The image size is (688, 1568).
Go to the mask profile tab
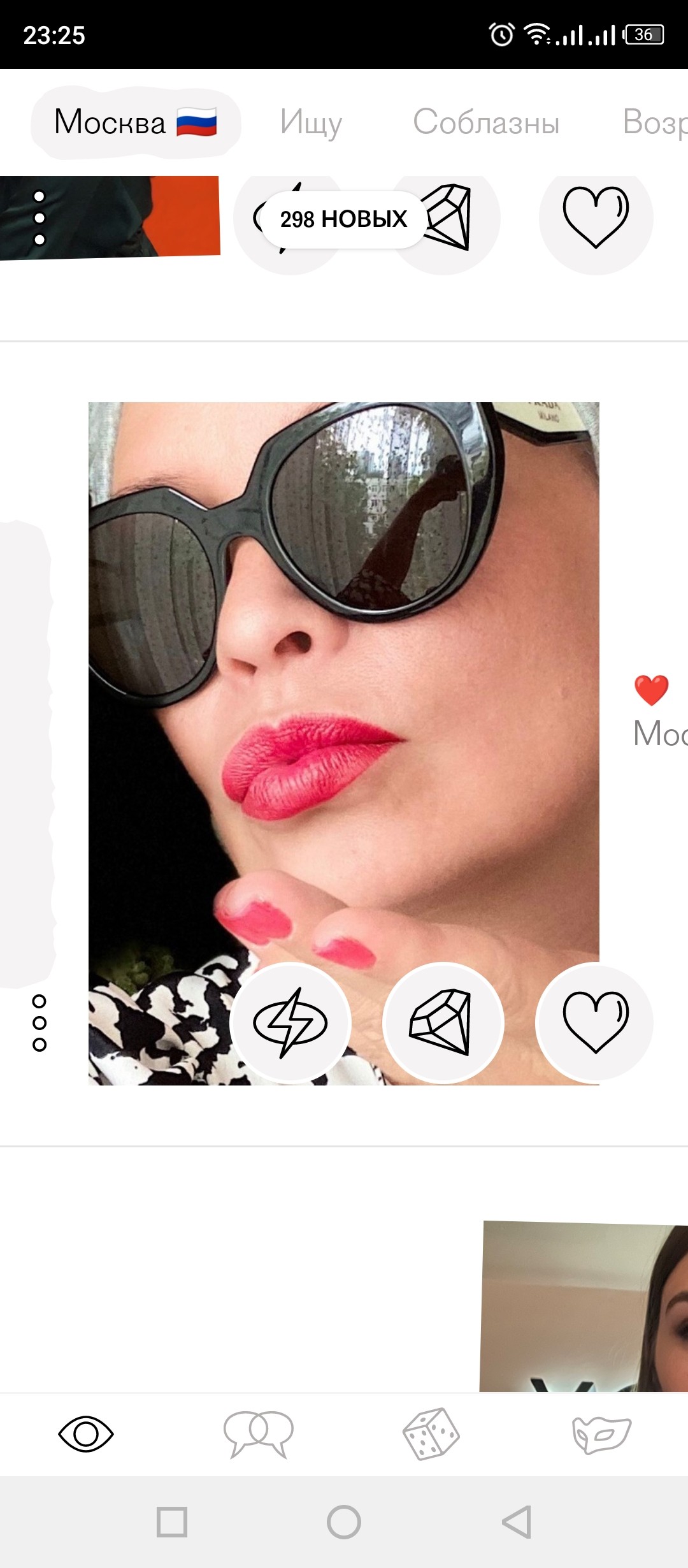pyautogui.click(x=601, y=1434)
